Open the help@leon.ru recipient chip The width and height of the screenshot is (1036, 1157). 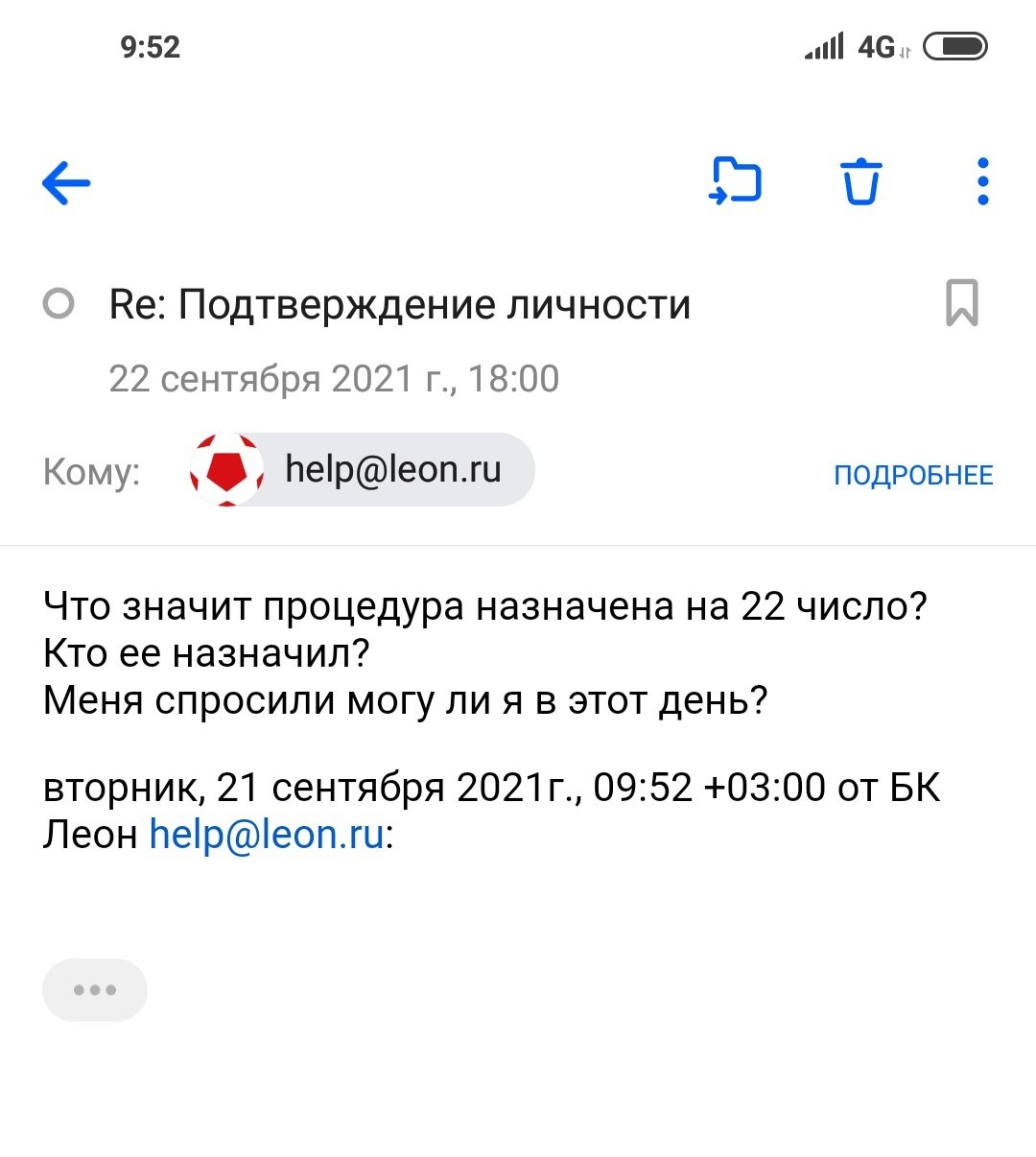(361, 470)
